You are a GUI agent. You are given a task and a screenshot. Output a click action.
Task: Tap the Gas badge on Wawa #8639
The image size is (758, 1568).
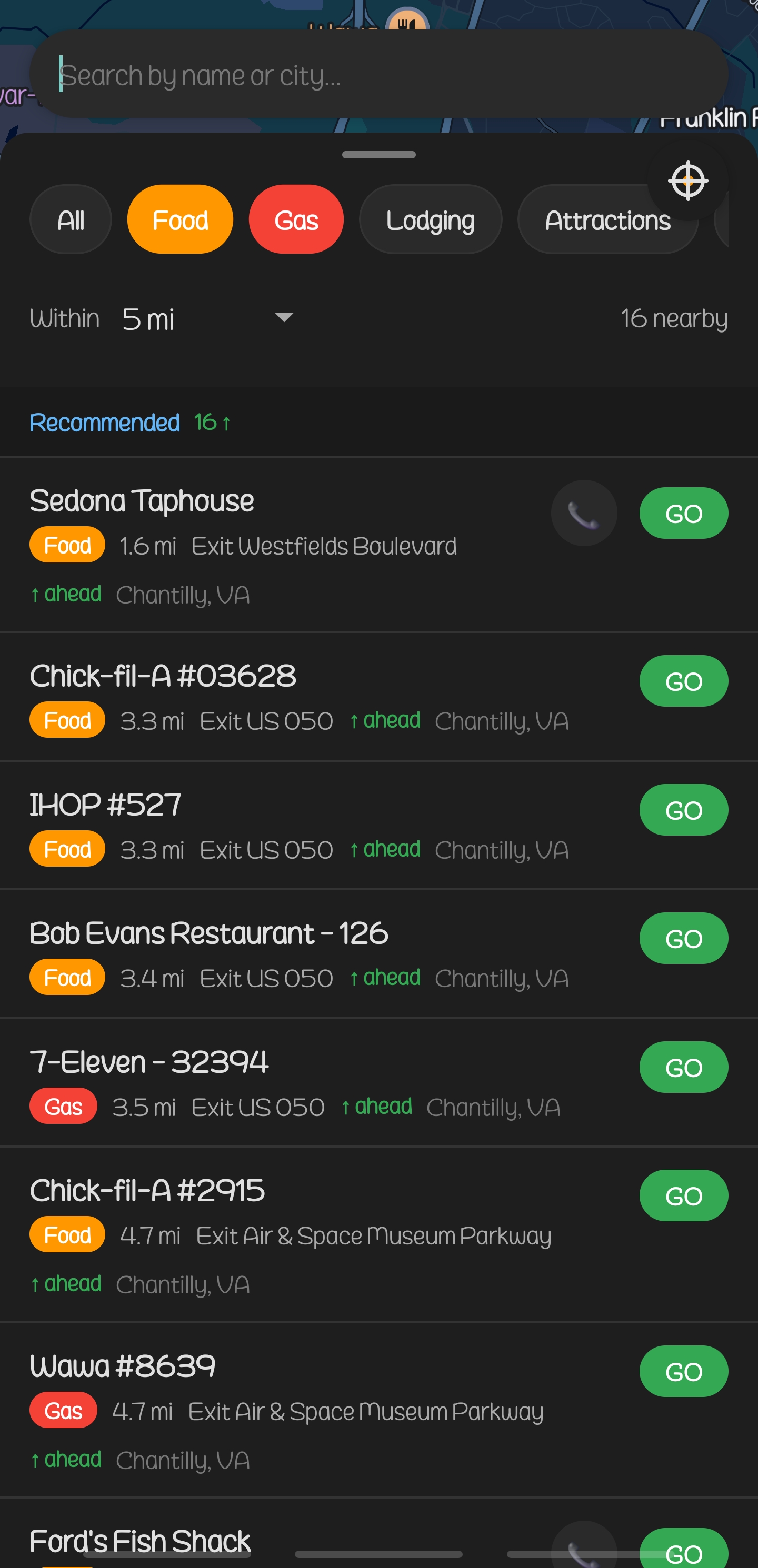63,1410
